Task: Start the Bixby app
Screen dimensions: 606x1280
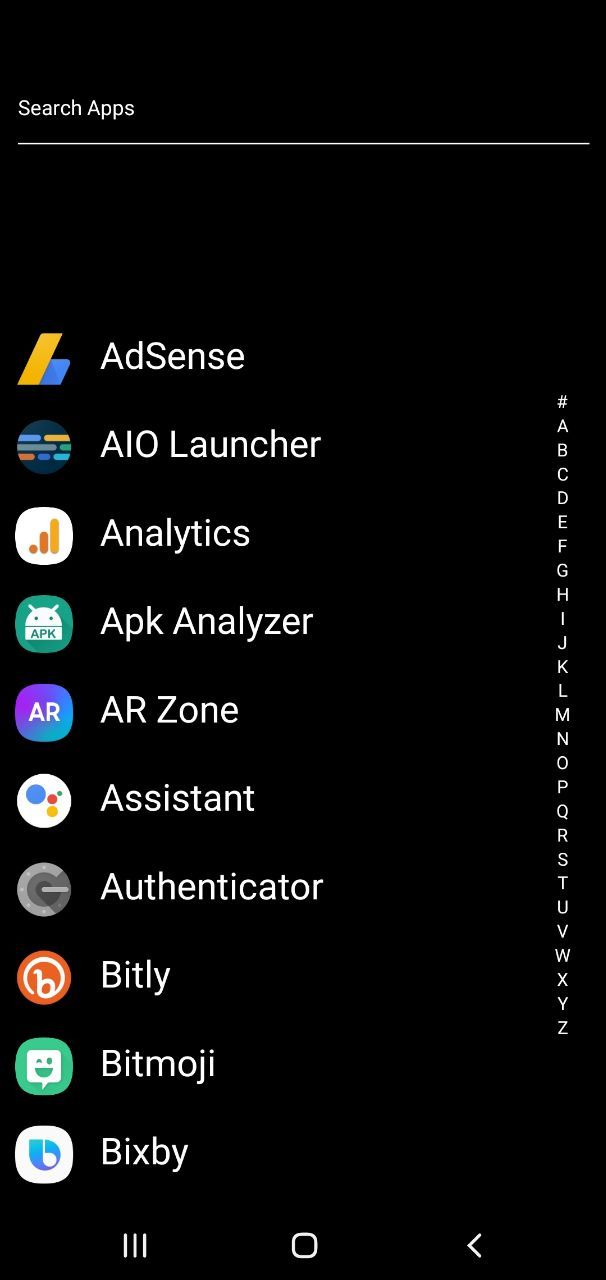Action: tap(144, 1152)
